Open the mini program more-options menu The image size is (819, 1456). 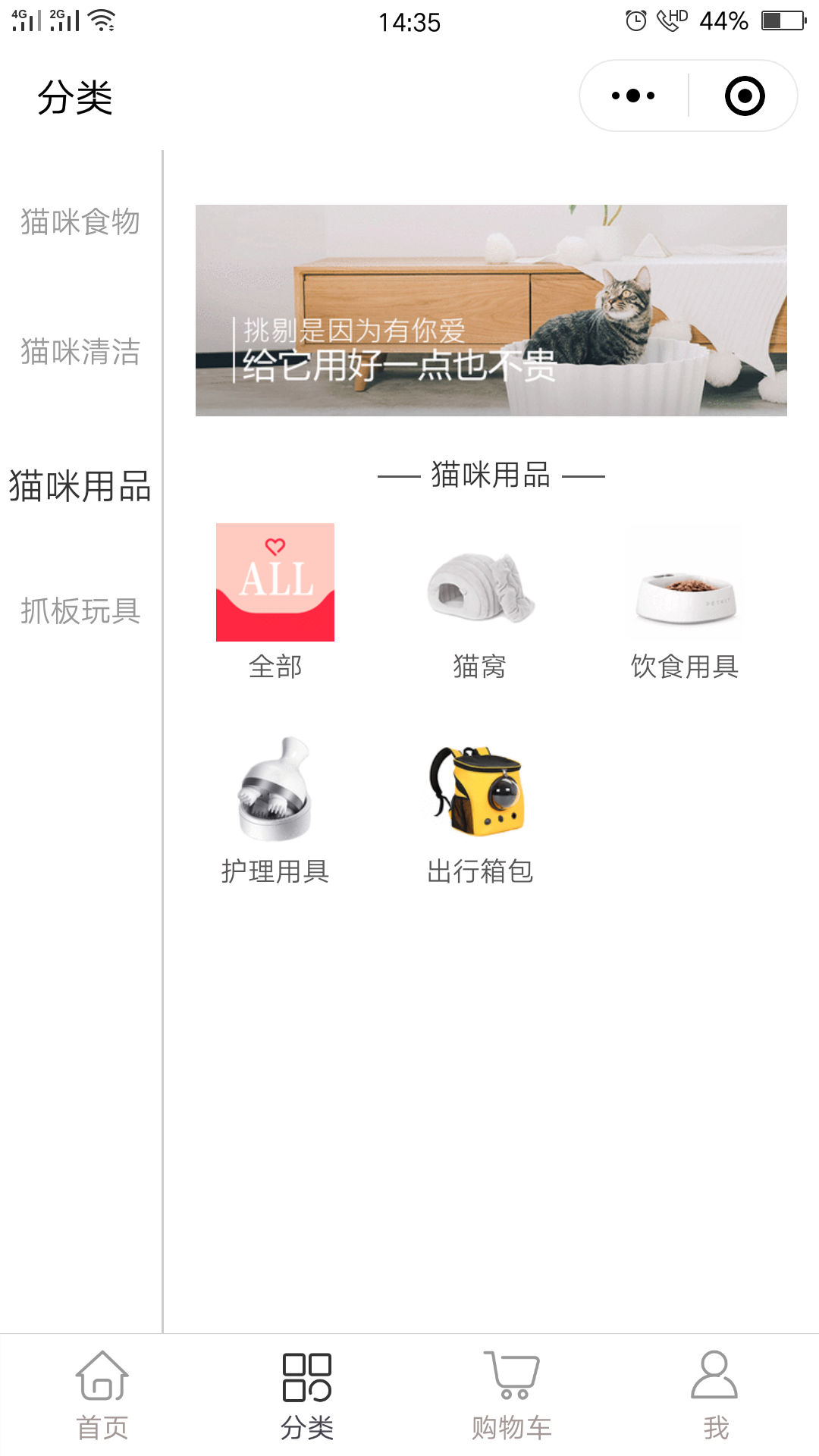point(633,96)
